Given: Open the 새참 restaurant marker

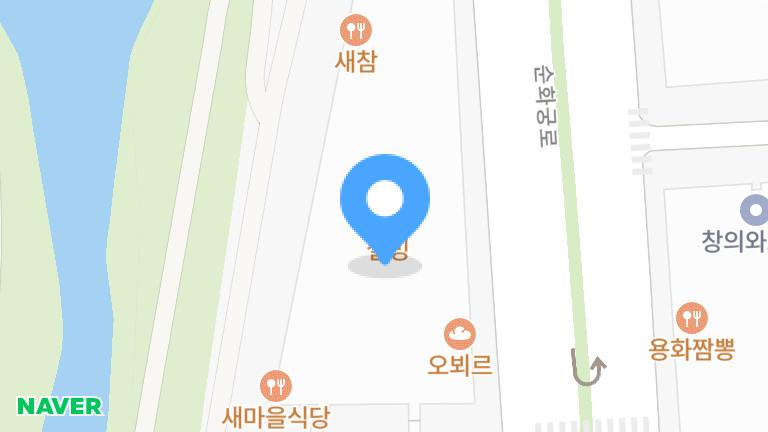Looking at the screenshot, I should [355, 29].
